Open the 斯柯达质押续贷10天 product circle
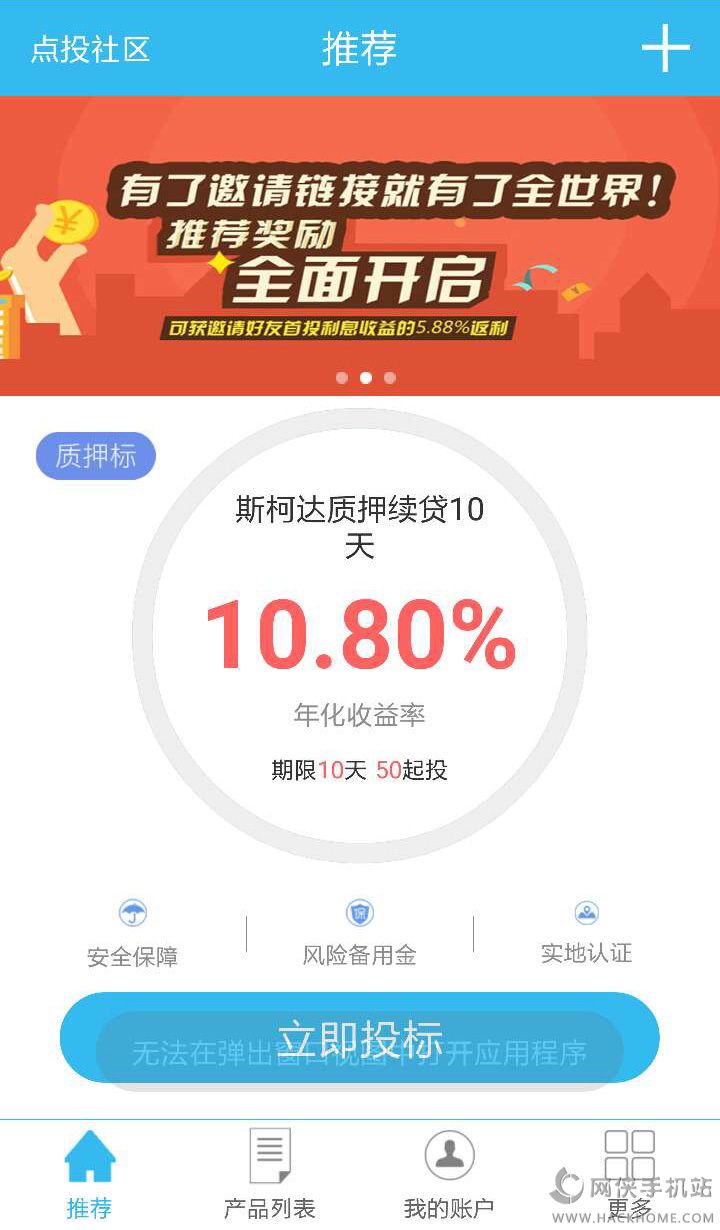Image resolution: width=720 pixels, height=1230 pixels. 359,635
